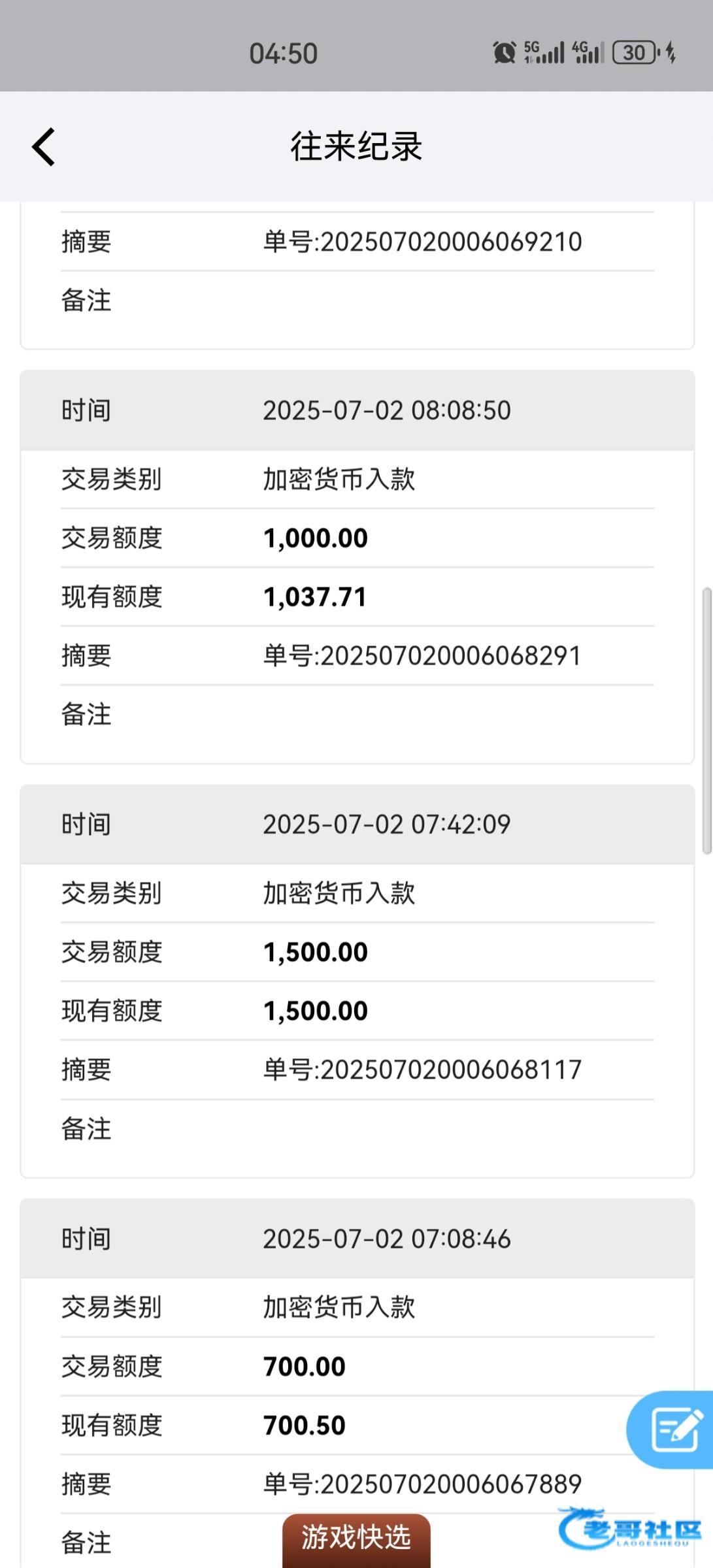The height and width of the screenshot is (1568, 713).
Task: Tap the floating blue edit note button
Action: pyautogui.click(x=671, y=1429)
